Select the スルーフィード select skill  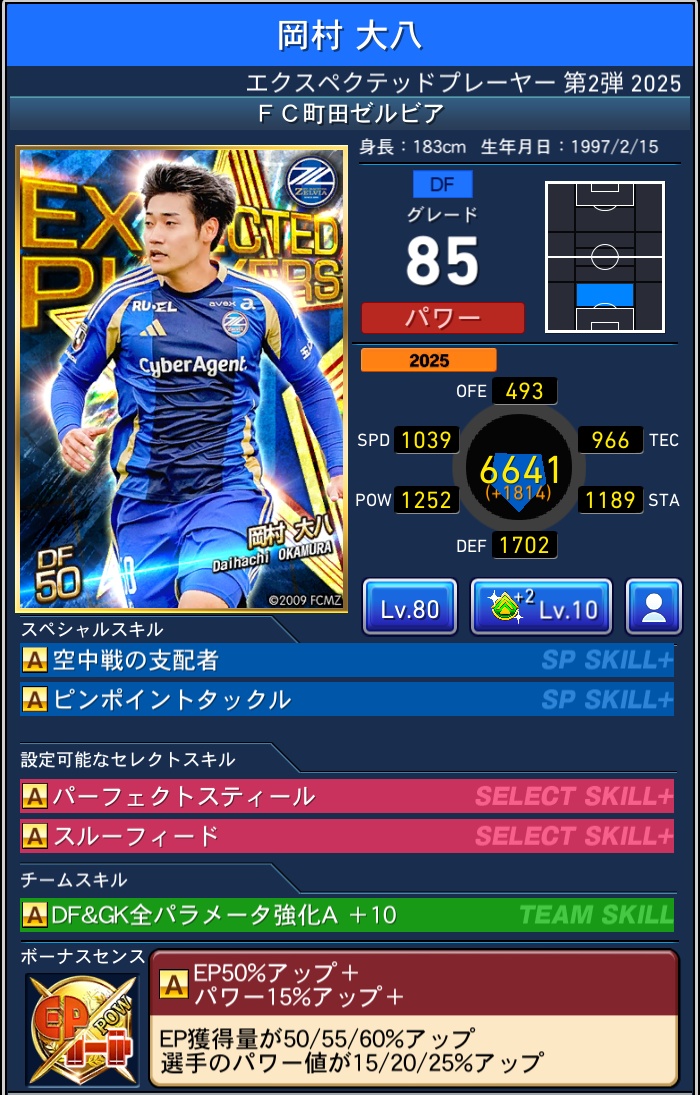(346, 835)
